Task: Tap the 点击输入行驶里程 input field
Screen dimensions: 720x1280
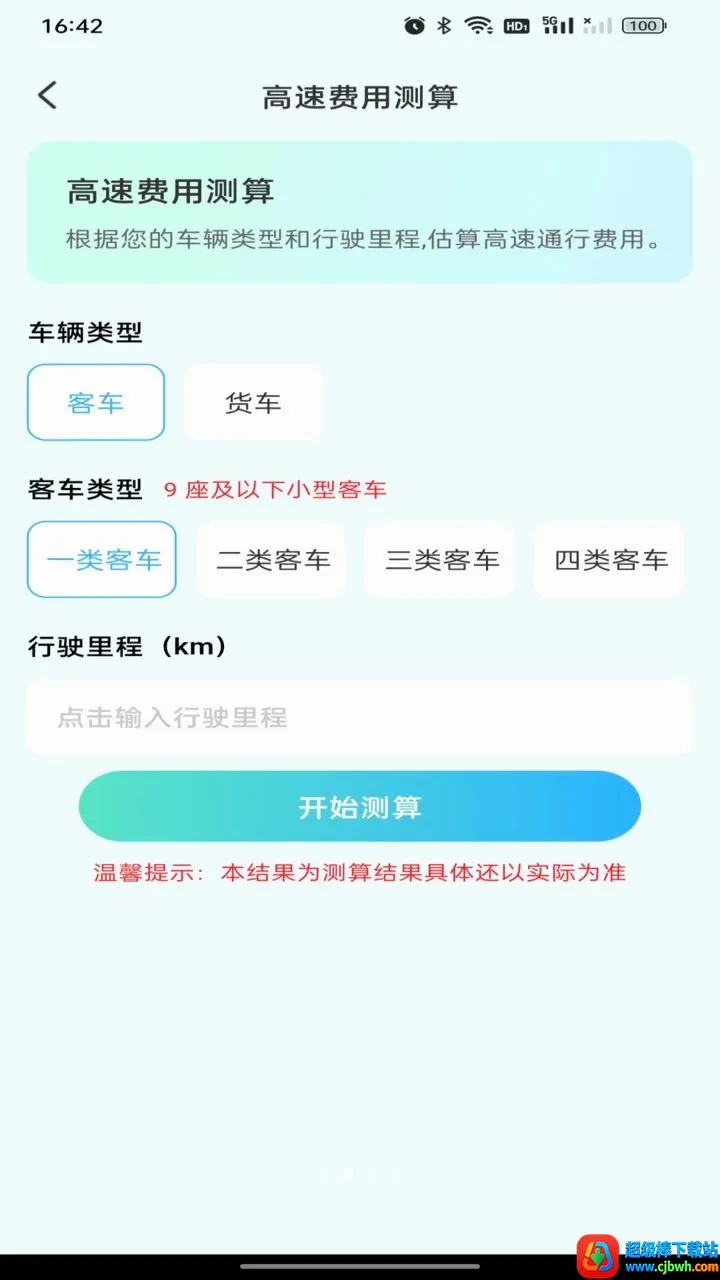Action: coord(359,717)
